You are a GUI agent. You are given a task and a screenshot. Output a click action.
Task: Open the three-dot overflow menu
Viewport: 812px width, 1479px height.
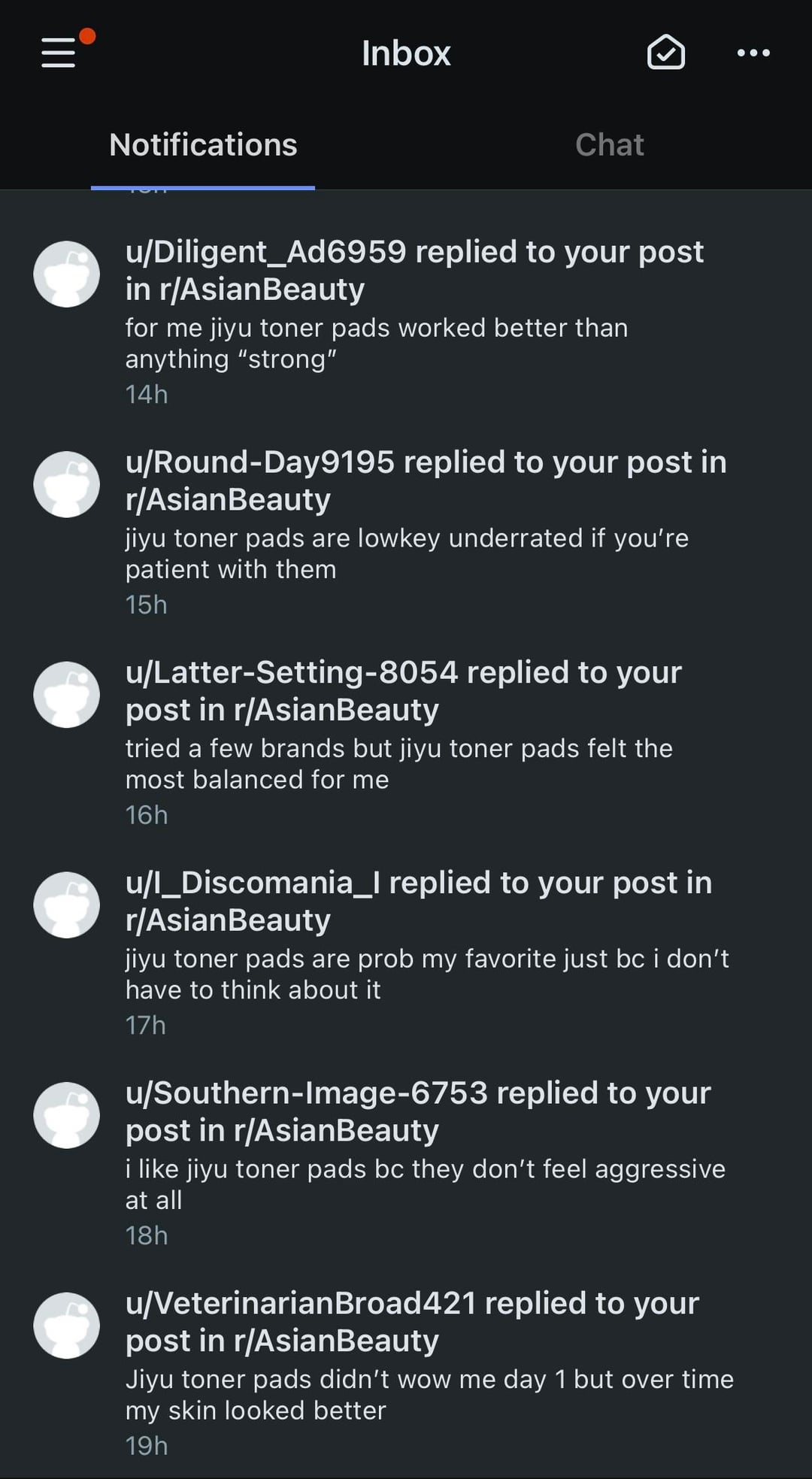753,53
